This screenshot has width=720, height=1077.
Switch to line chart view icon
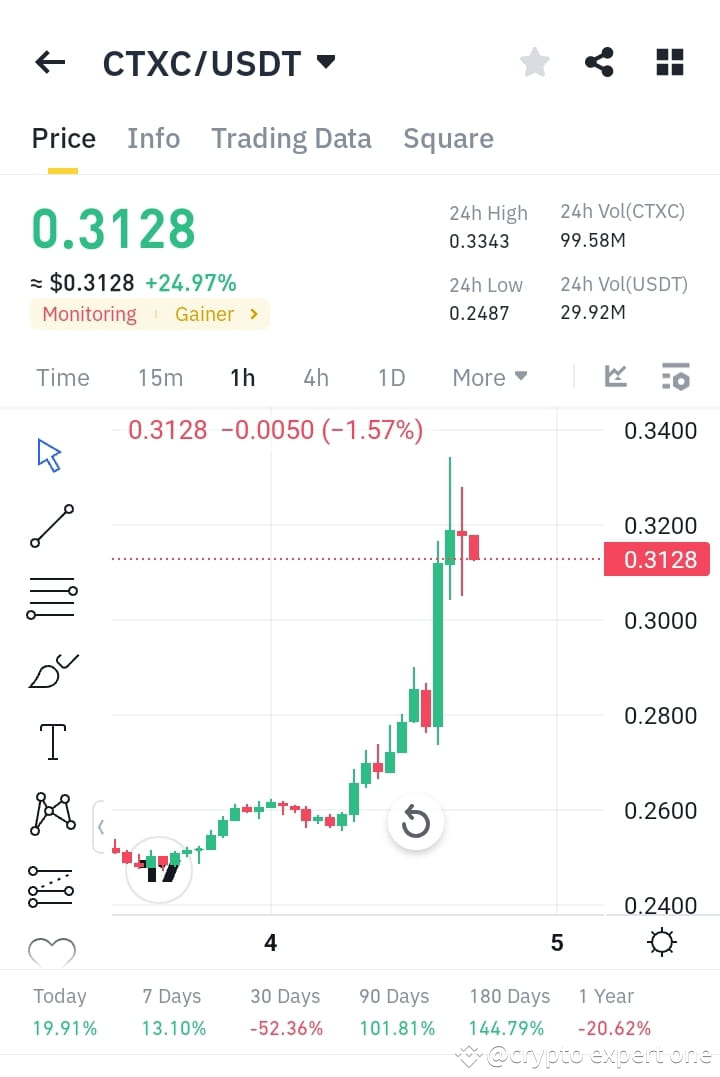[616, 377]
